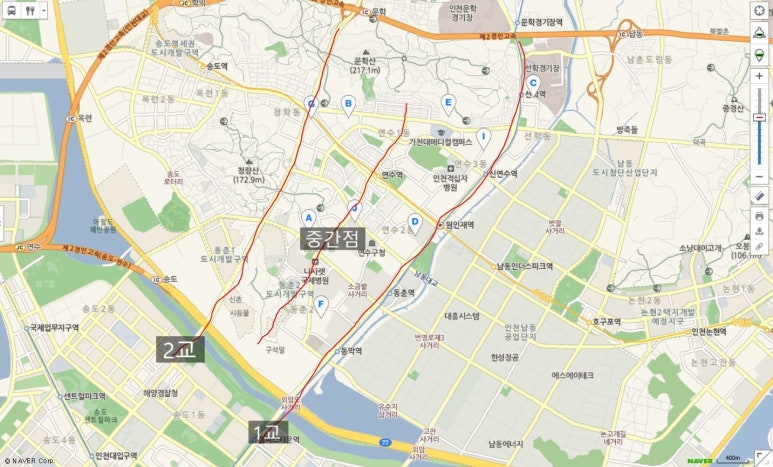The height and width of the screenshot is (467, 773).
Task: Select map marker F
Action: (x=321, y=304)
